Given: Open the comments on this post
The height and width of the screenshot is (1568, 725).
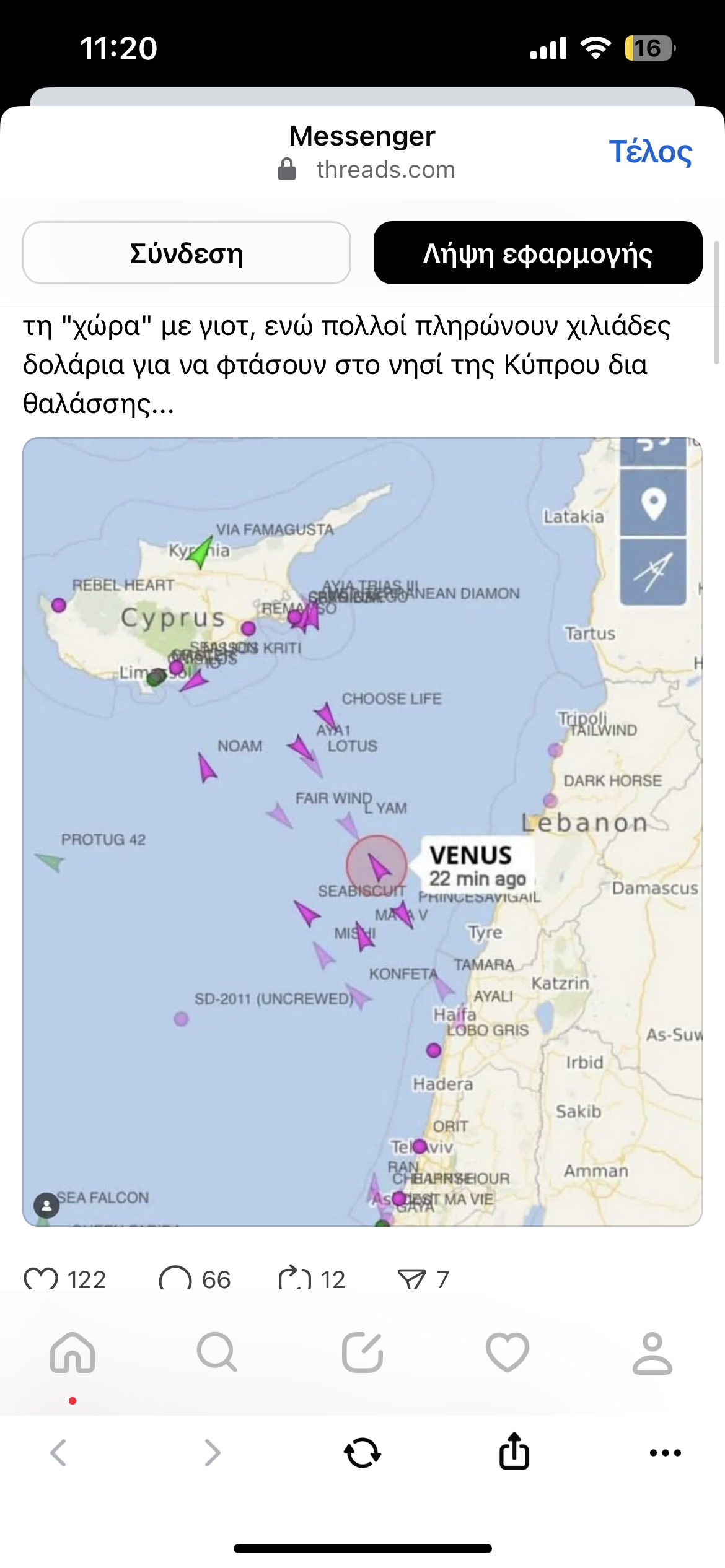Looking at the screenshot, I should pos(175,1279).
